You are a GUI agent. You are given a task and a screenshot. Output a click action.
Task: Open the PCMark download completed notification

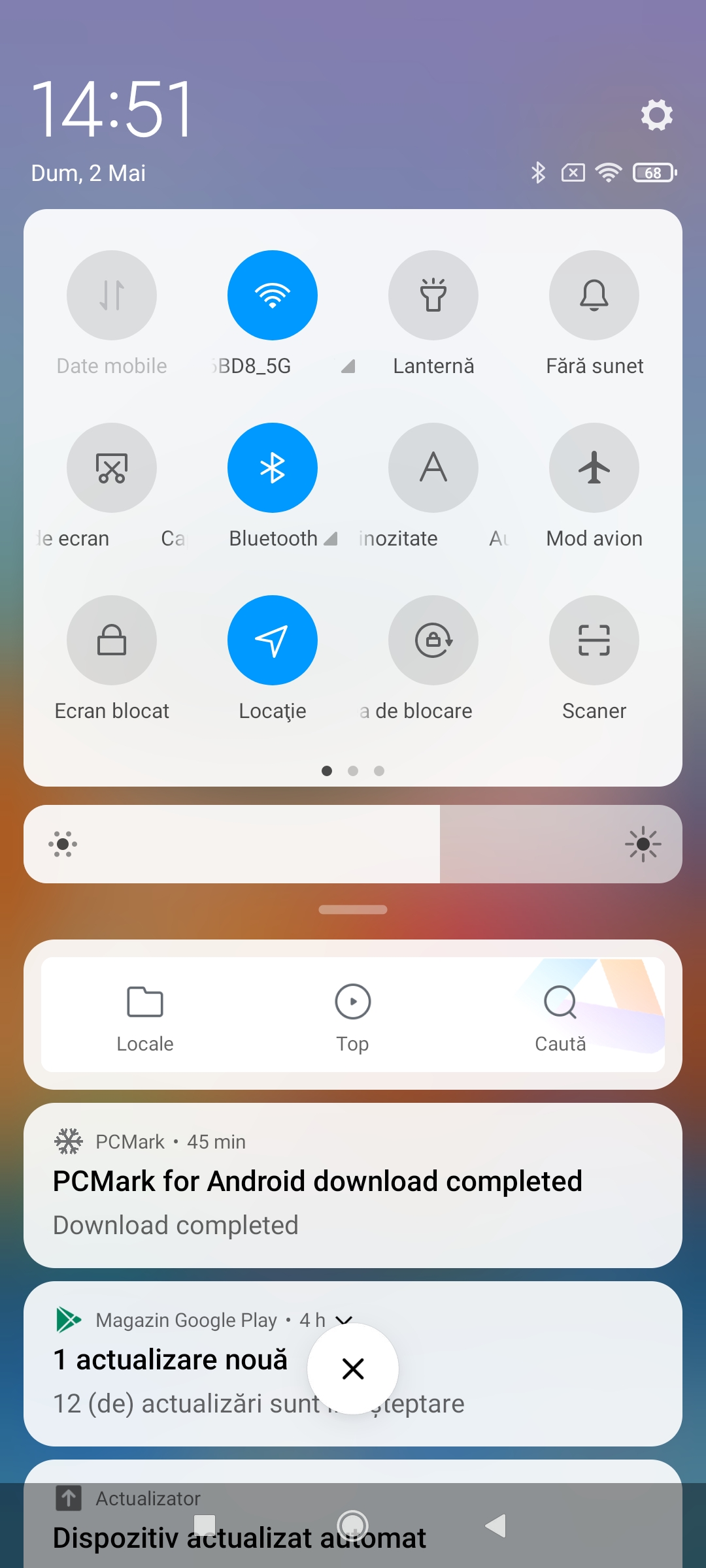(x=353, y=1185)
